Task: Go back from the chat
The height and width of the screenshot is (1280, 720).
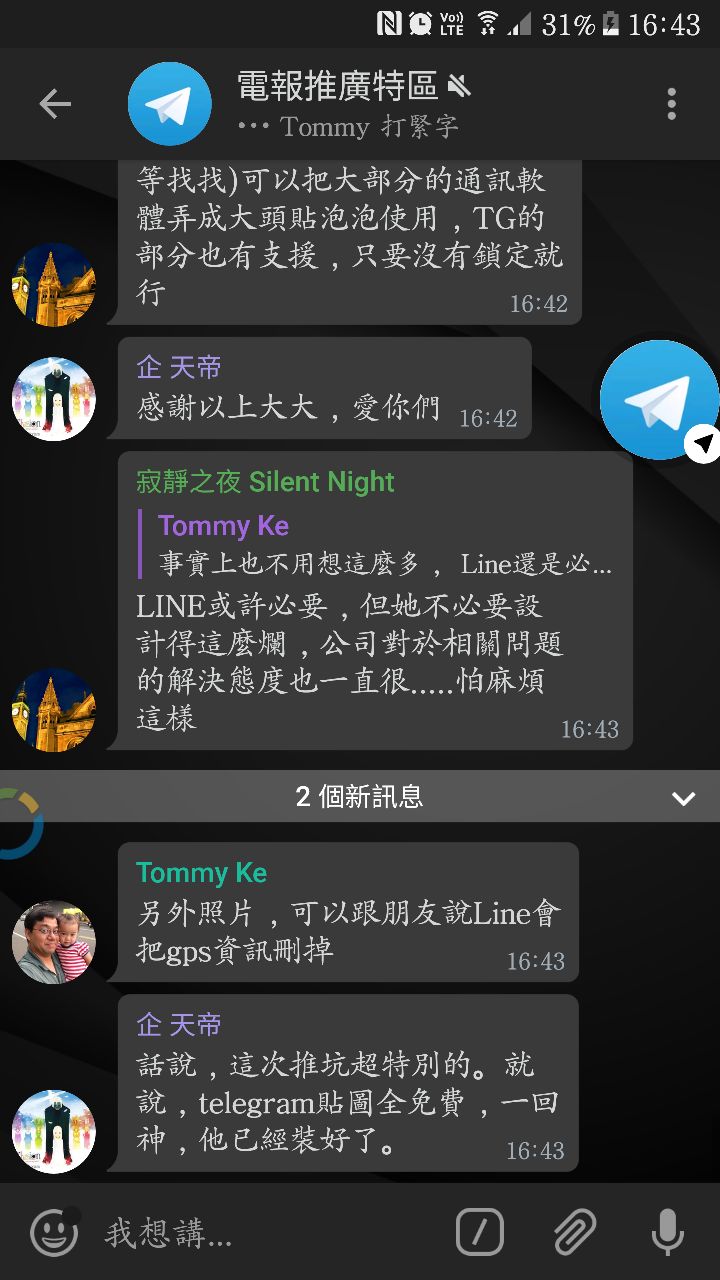Action: [55, 104]
